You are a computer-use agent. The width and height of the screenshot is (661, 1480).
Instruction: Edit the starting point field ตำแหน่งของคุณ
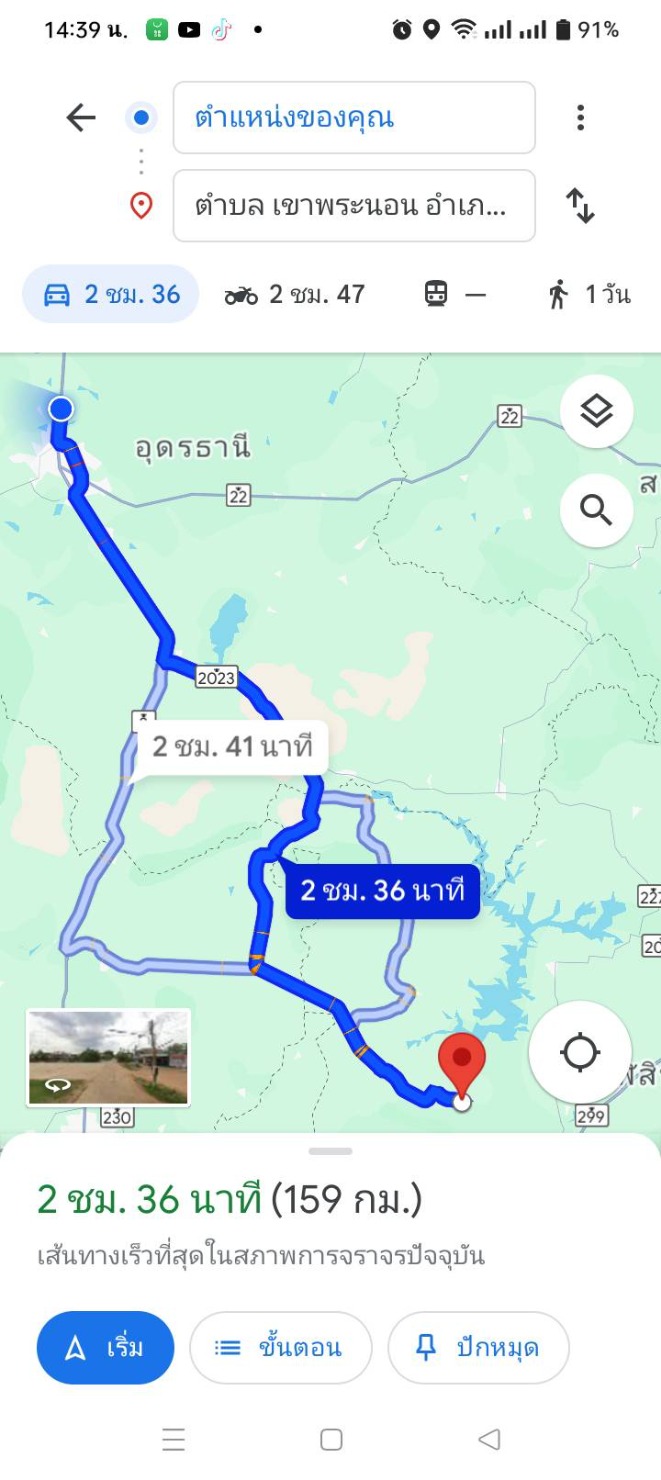click(x=354, y=118)
